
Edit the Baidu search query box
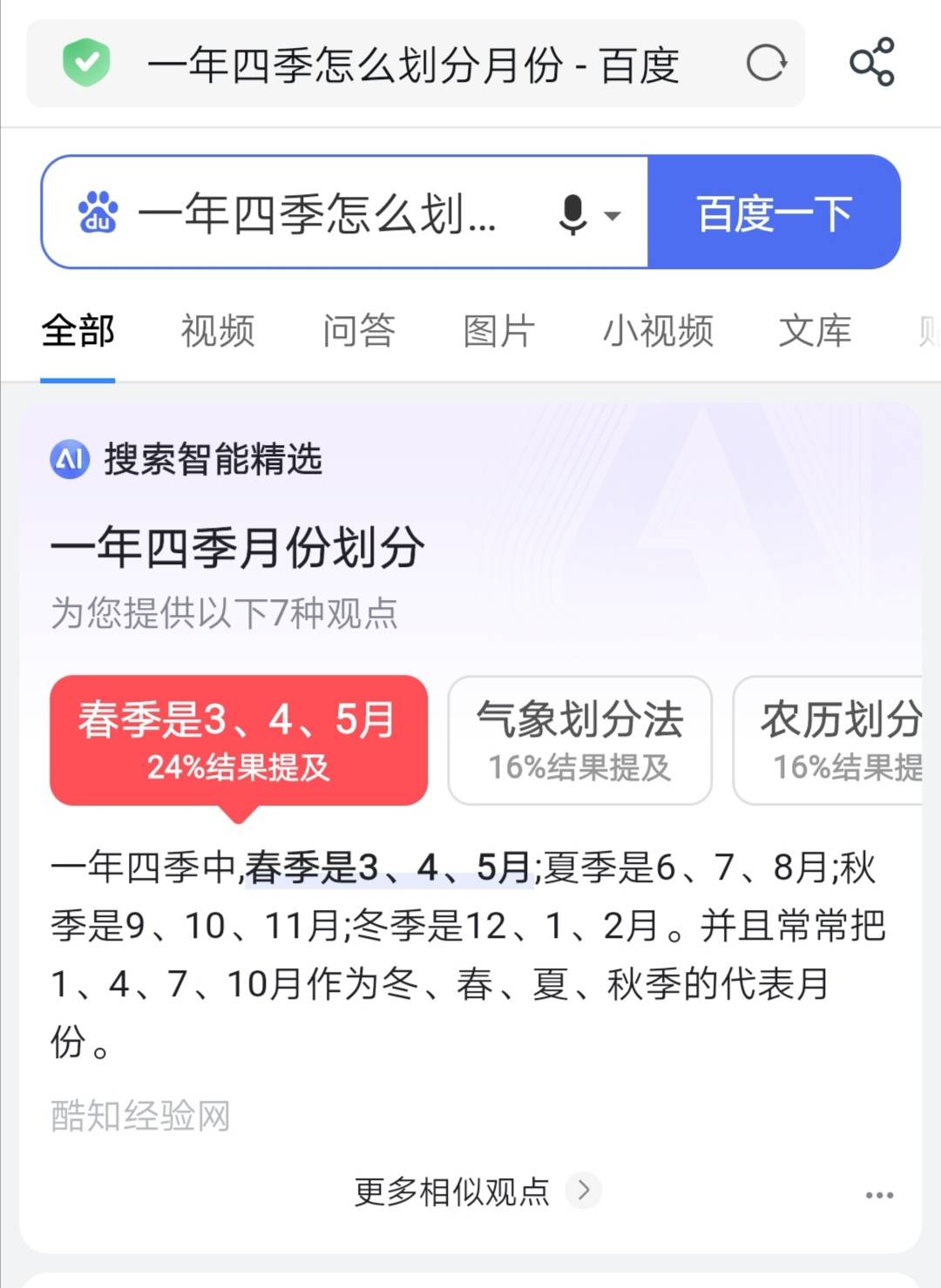pos(317,213)
